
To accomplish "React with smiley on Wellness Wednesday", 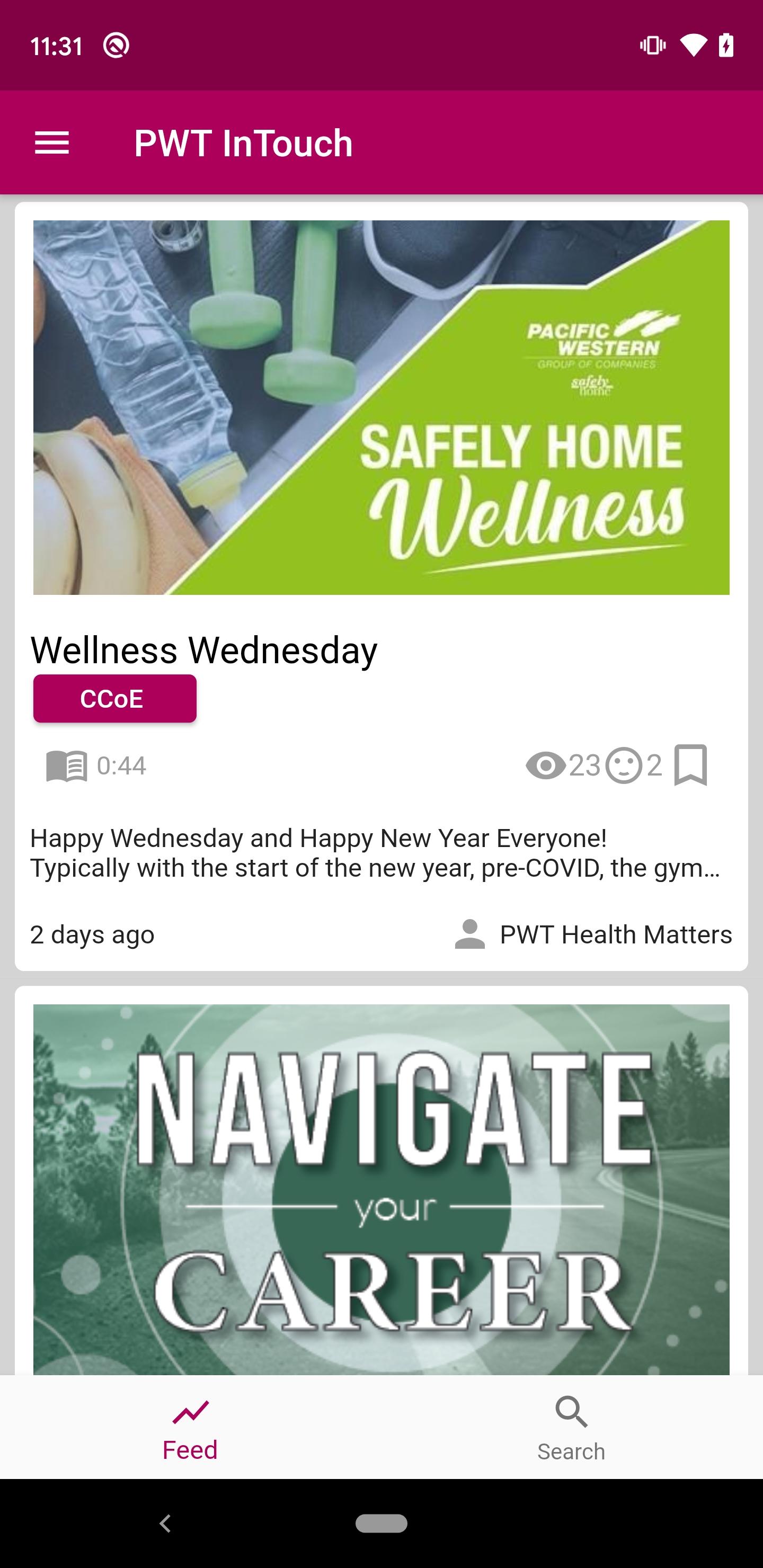I will [624, 765].
